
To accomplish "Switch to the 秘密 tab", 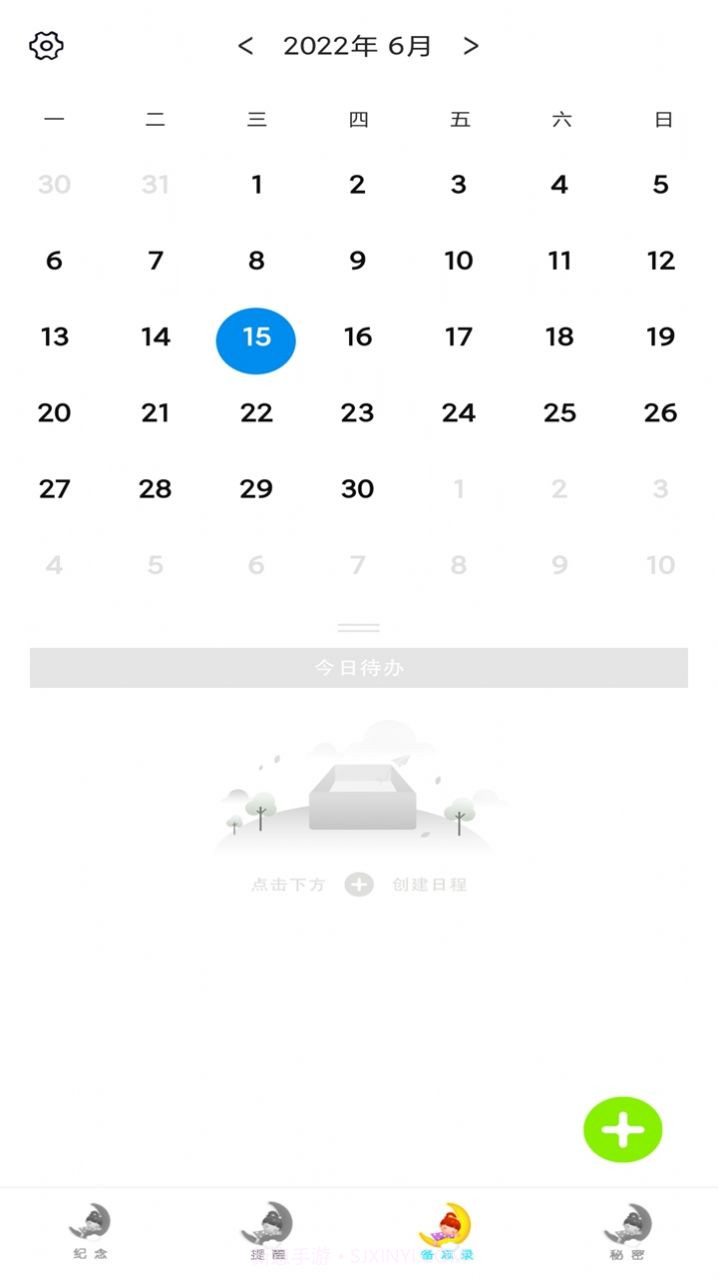I will coord(627,1231).
